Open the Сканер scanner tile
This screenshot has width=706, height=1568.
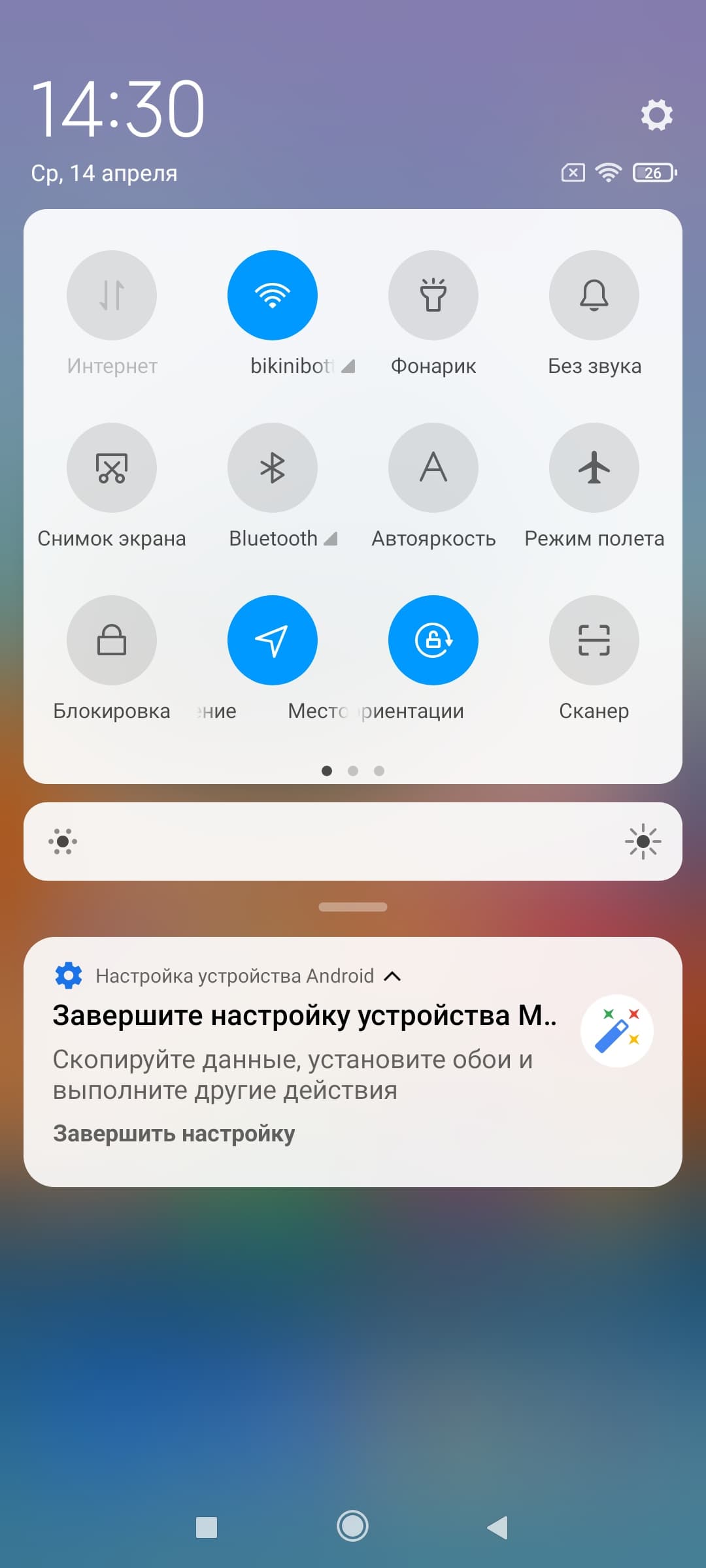coord(594,640)
